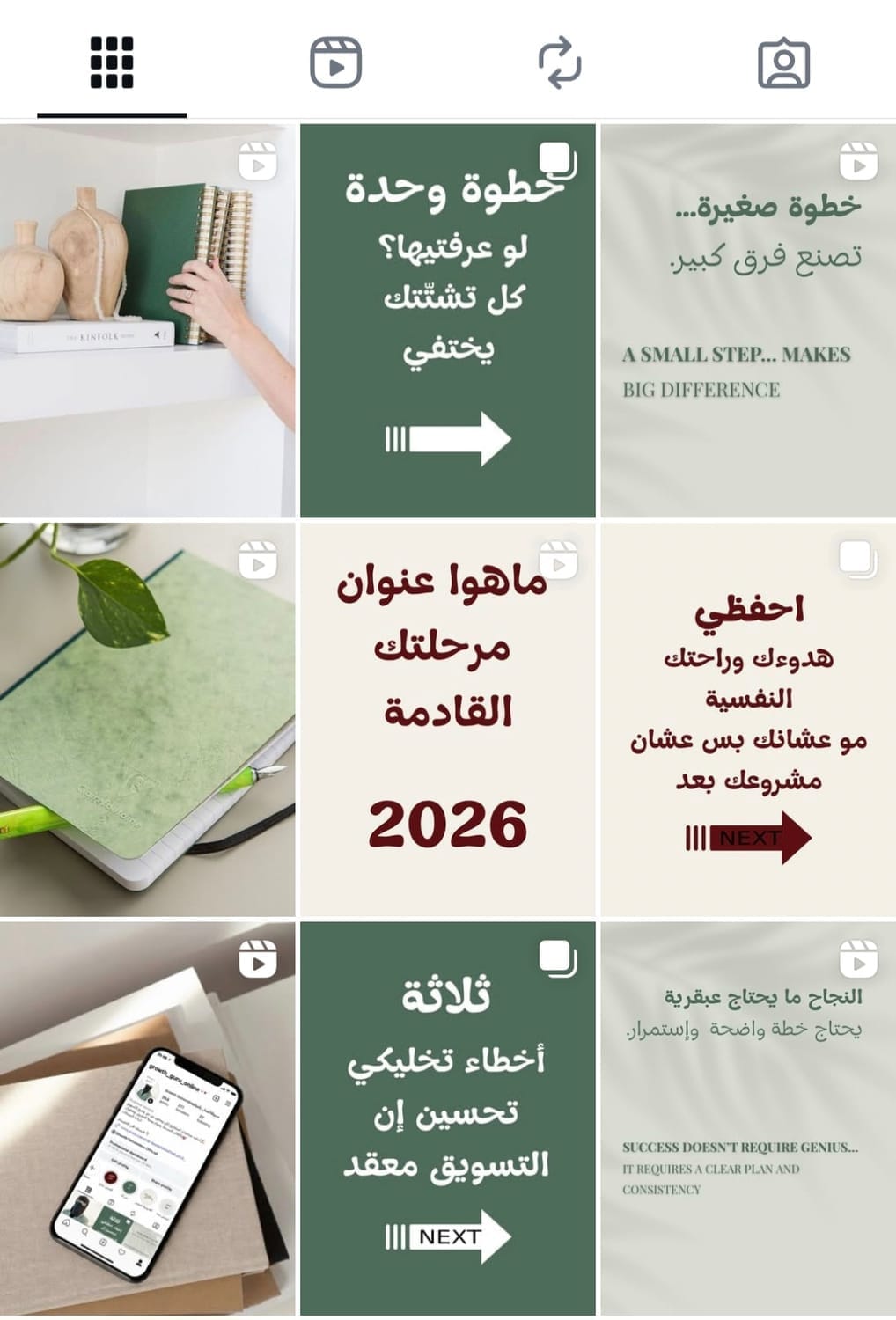Open the reposts tab
Image resolution: width=896 pixels, height=1320 pixels.
pos(560,63)
